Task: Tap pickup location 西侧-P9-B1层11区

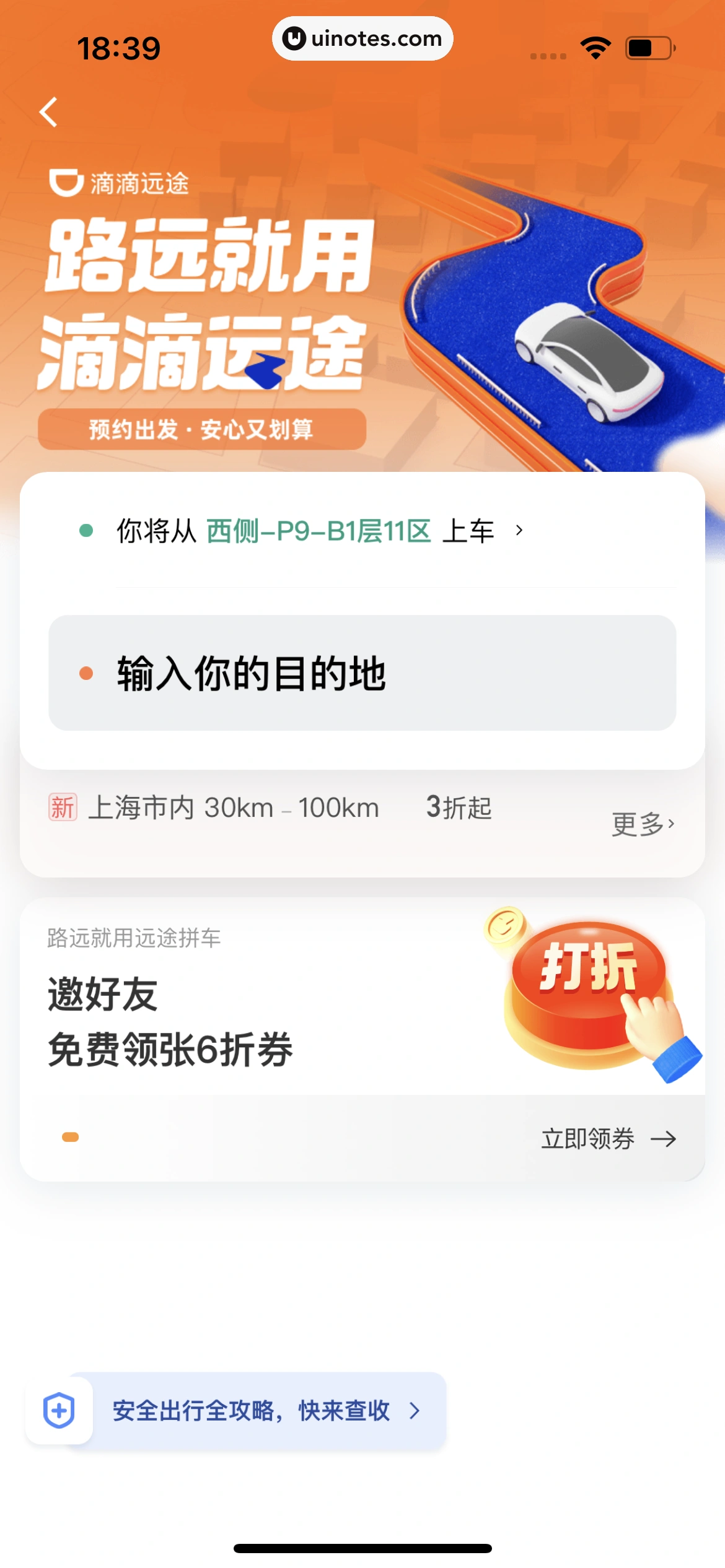Action: click(x=318, y=531)
